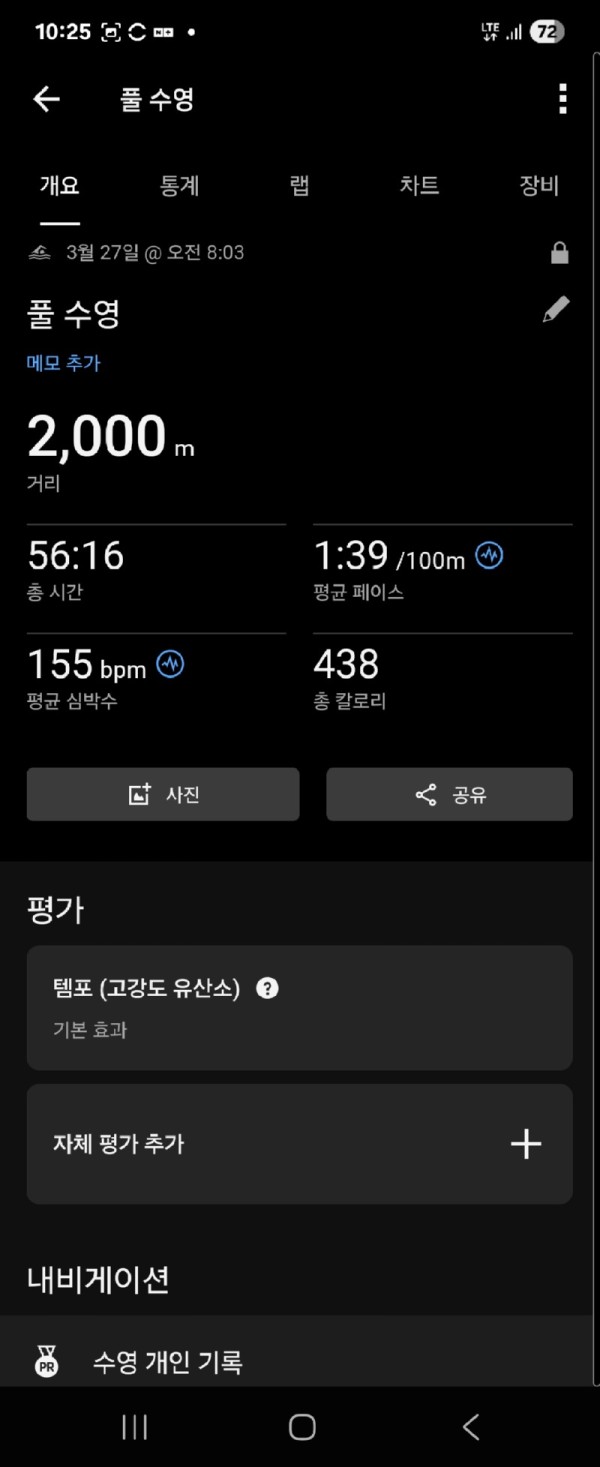Open the three-dot overflow menu

tap(563, 99)
